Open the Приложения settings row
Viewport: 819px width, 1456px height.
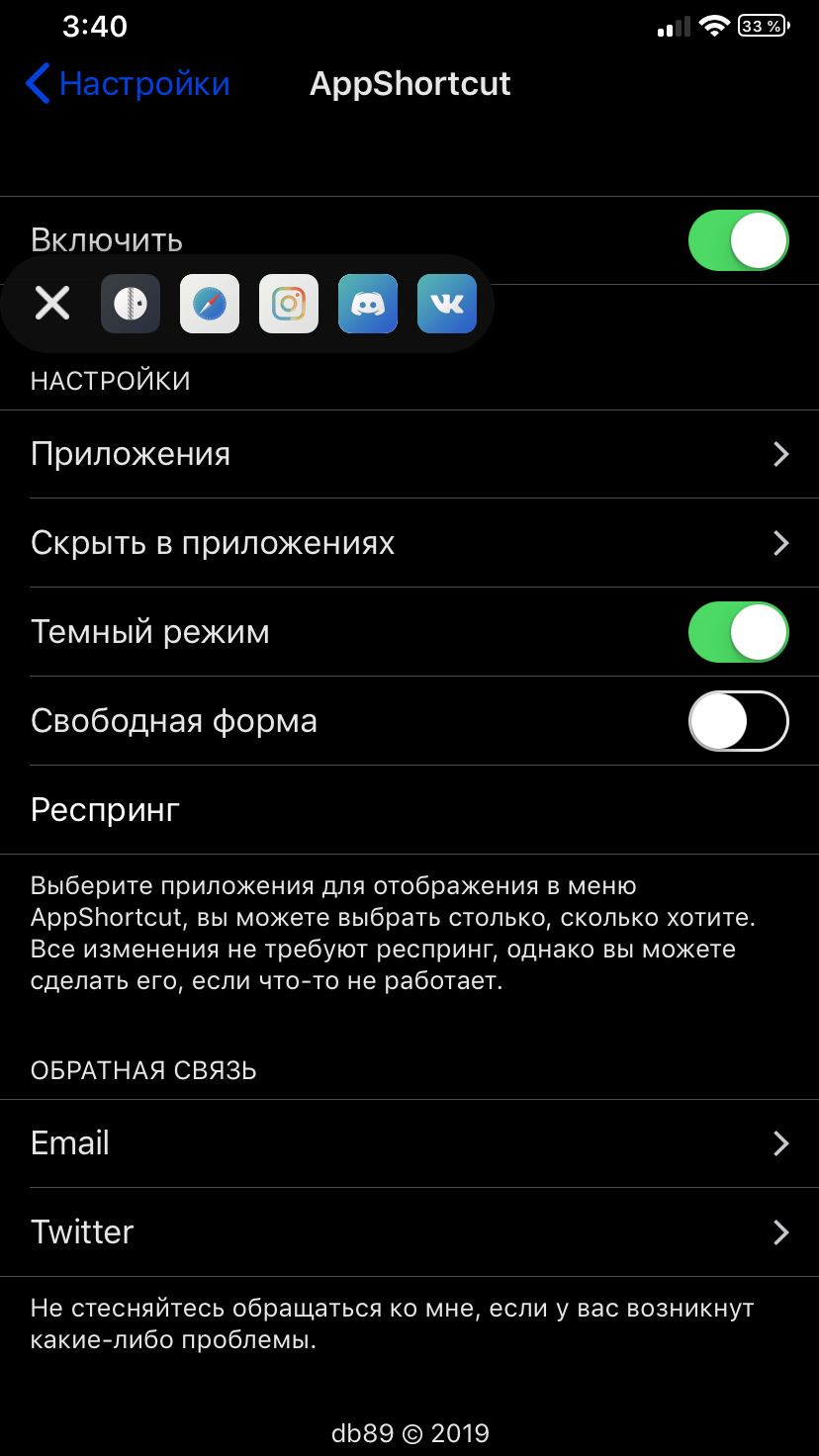click(x=409, y=454)
